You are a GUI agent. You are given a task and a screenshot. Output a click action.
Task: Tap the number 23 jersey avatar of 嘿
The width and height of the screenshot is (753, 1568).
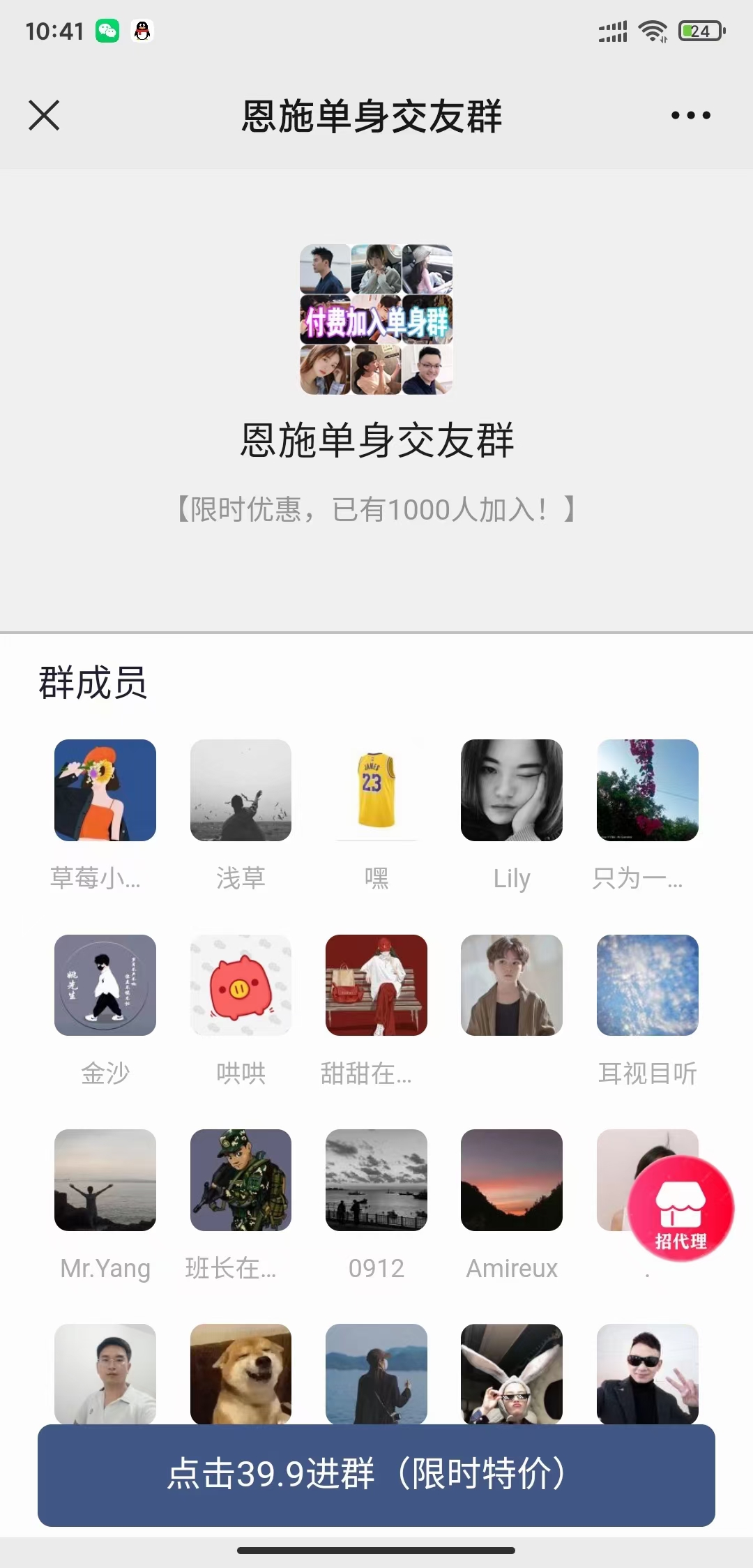(x=376, y=790)
